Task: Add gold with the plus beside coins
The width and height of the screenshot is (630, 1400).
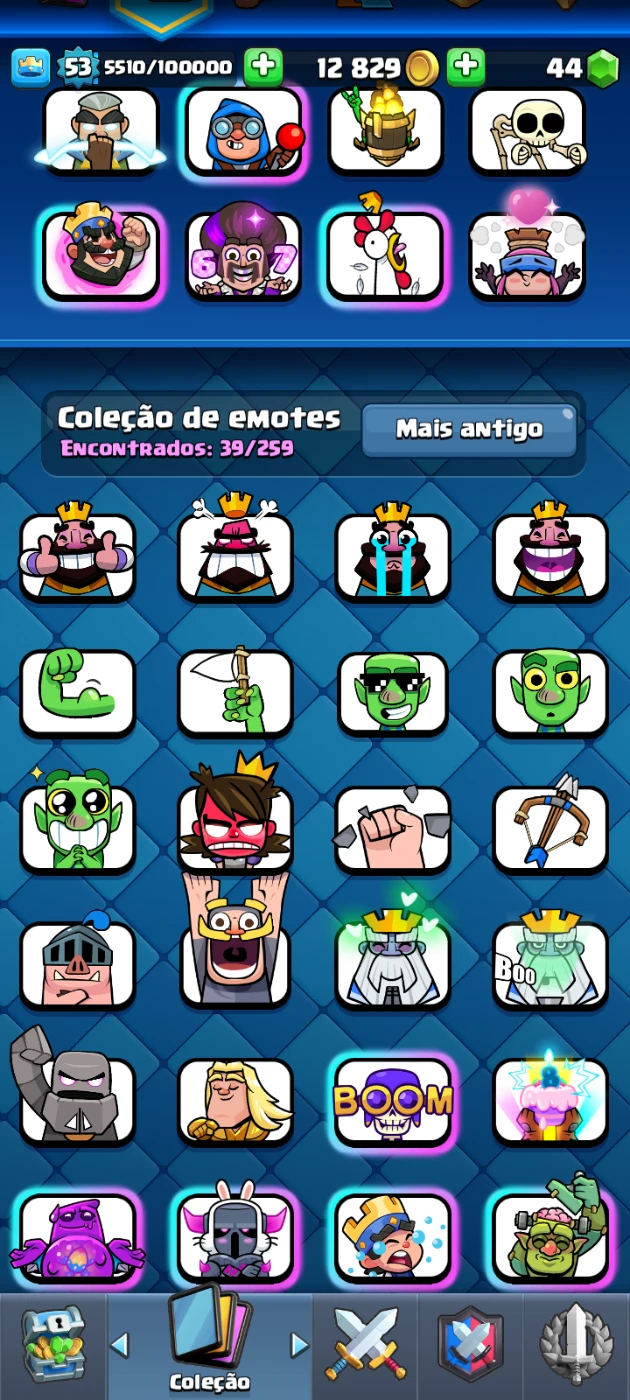Action: [465, 67]
